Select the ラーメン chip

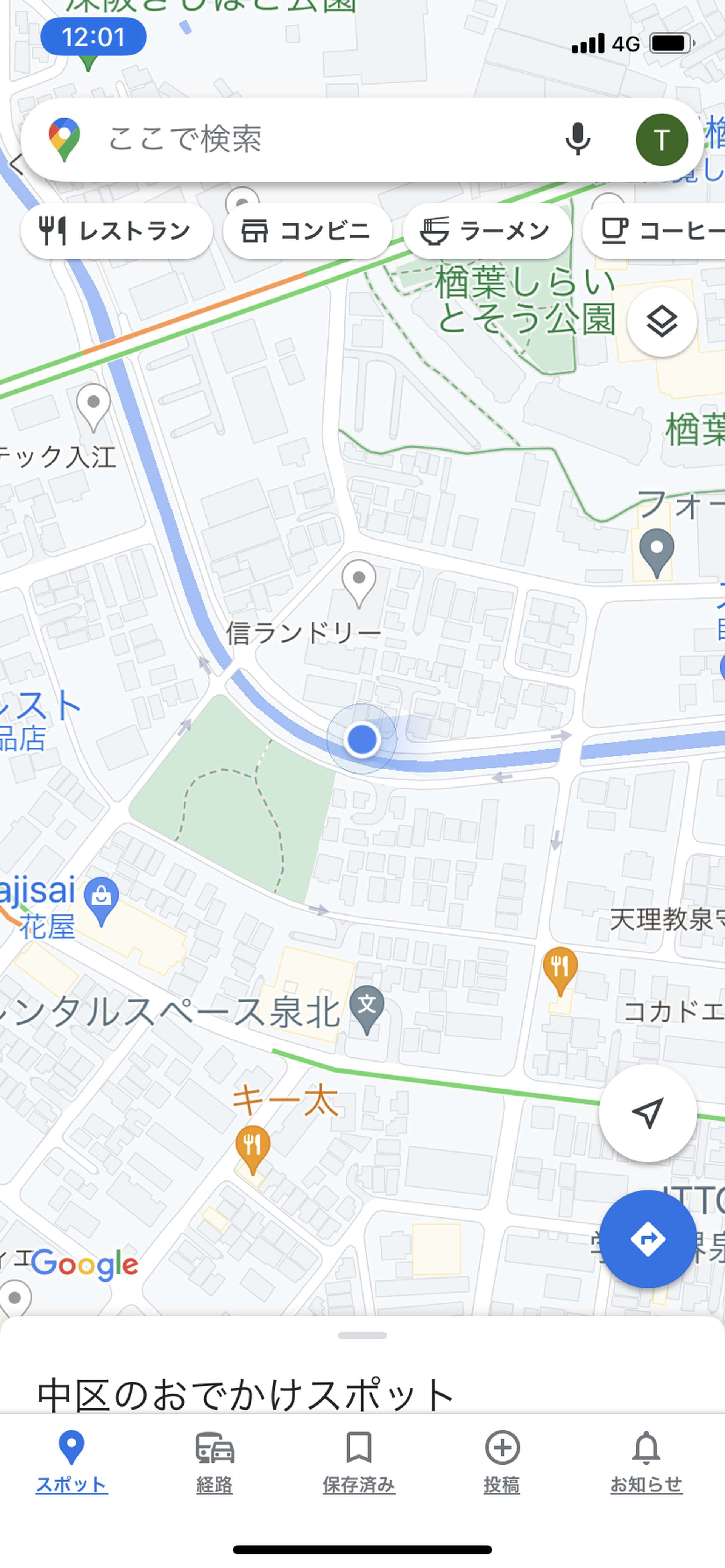(487, 231)
